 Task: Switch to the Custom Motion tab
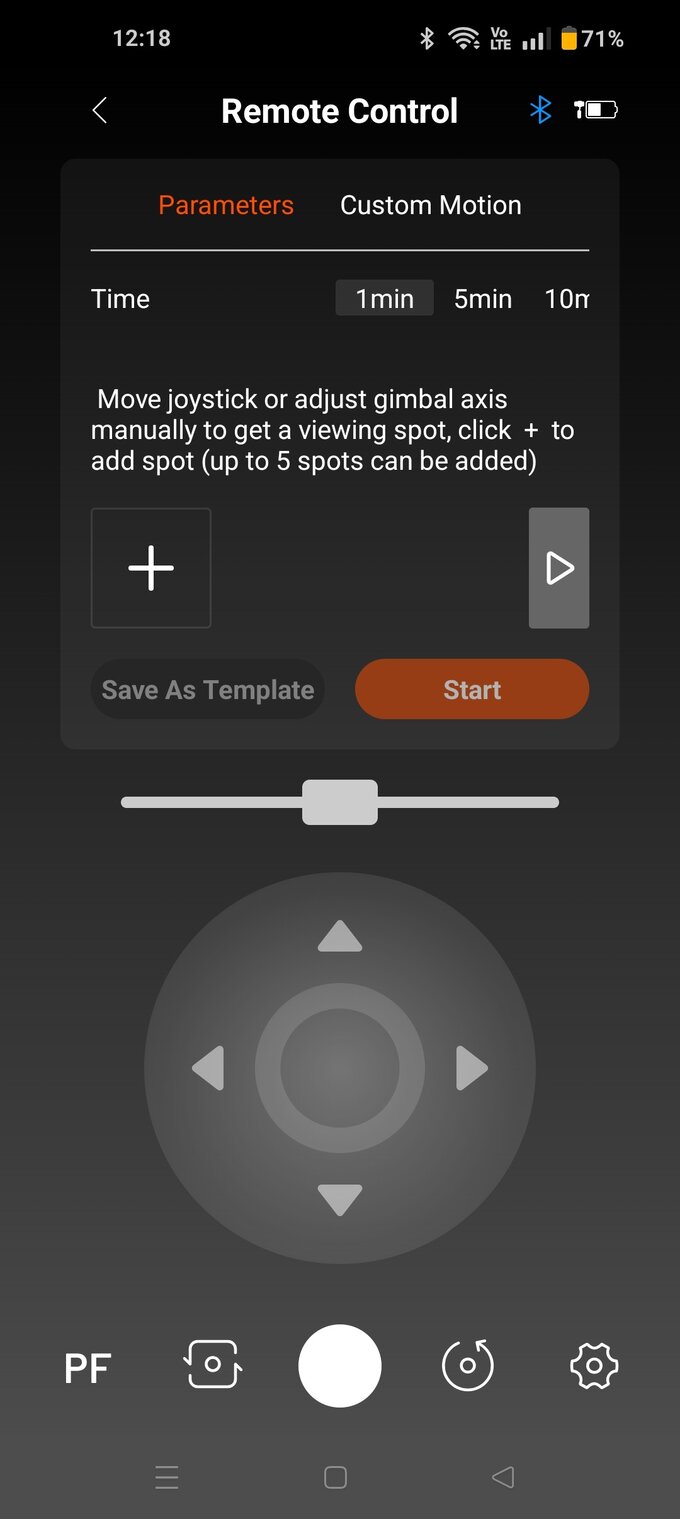coord(430,205)
